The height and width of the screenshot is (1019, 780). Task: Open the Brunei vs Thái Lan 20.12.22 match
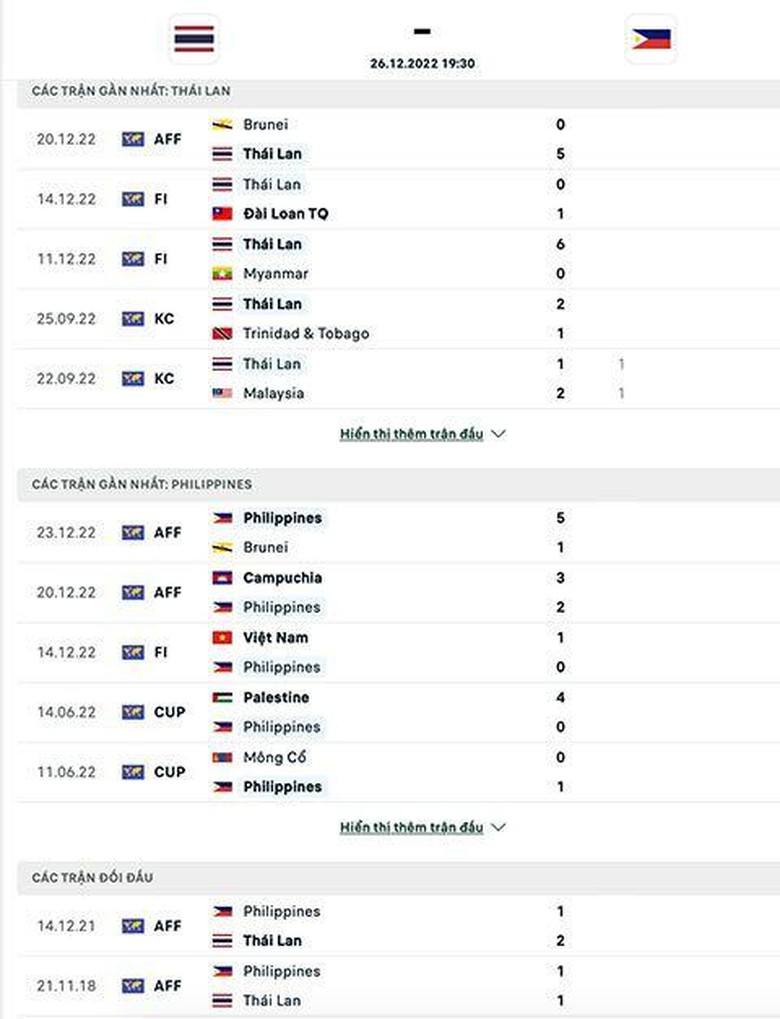coord(390,139)
